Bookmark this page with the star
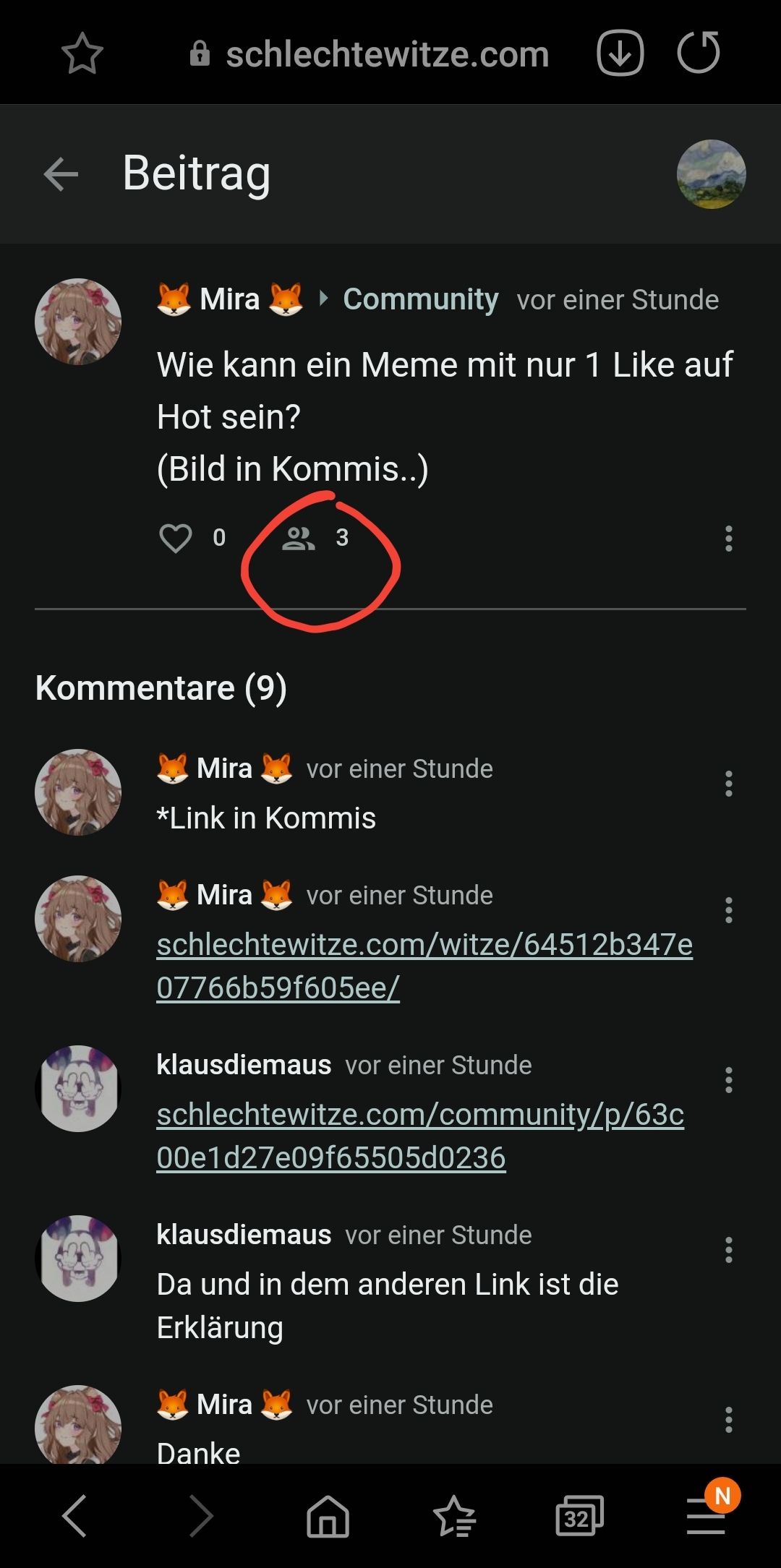 tap(82, 54)
